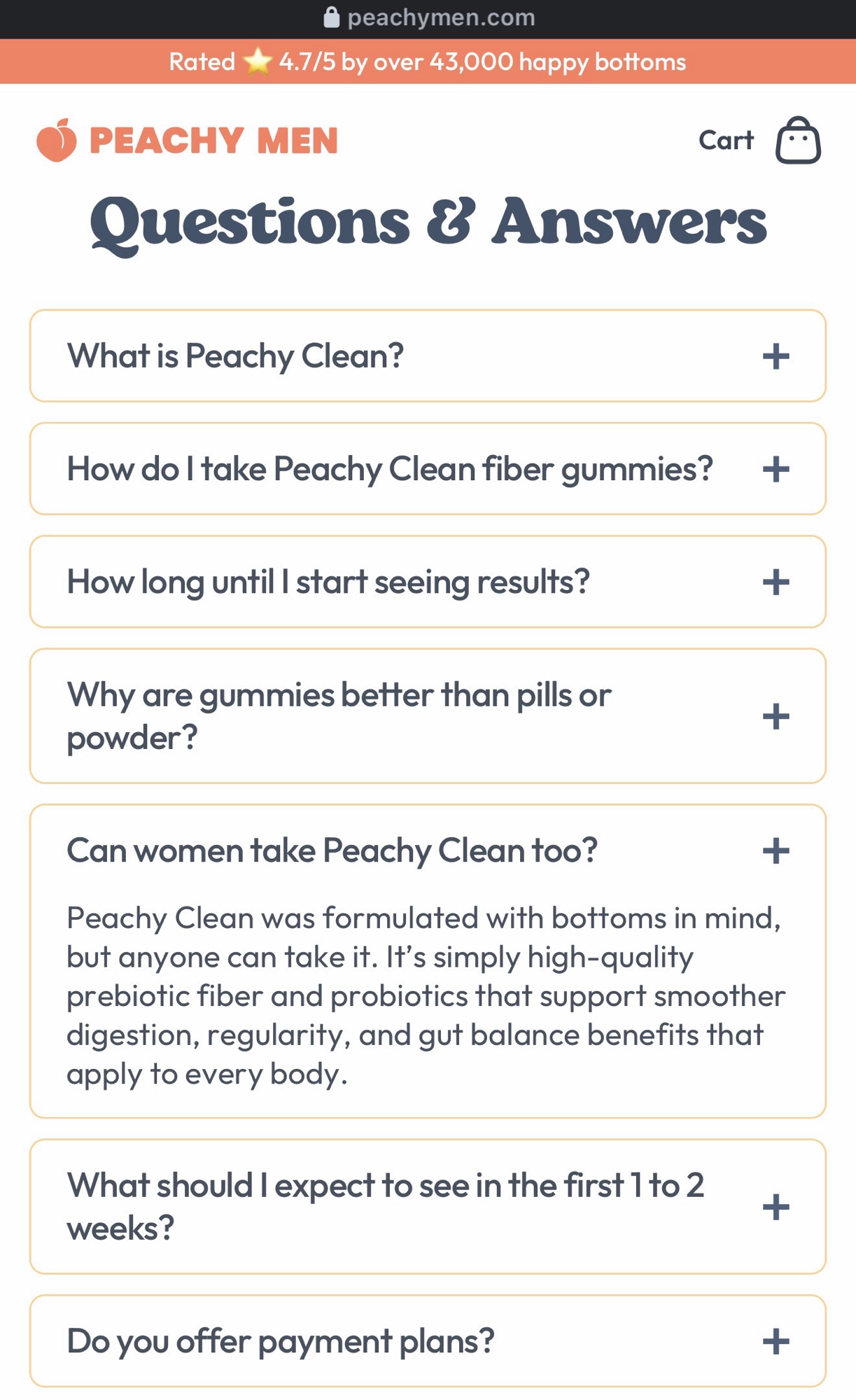Screen dimensions: 856x1400
Task: Go to Peachy Men home via logo
Action: 188,140
